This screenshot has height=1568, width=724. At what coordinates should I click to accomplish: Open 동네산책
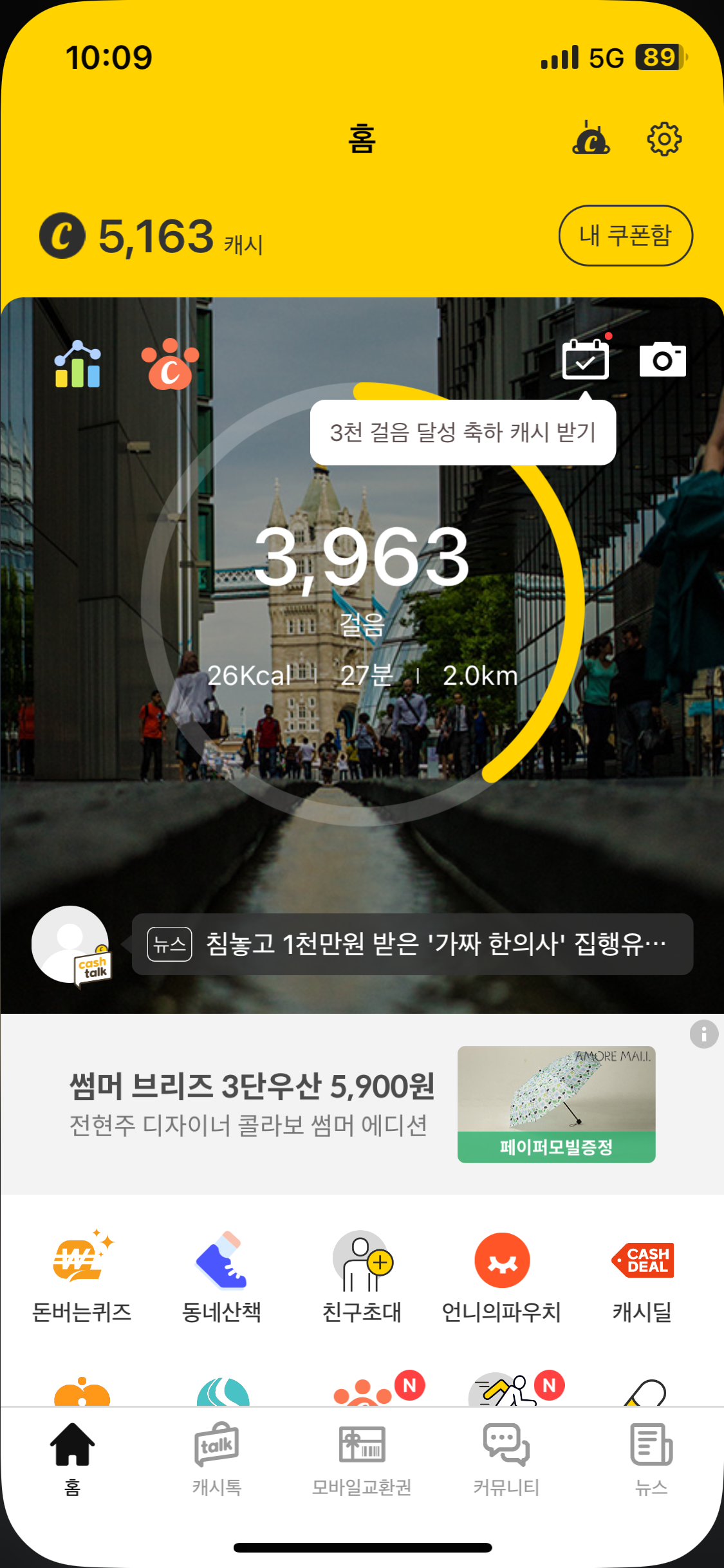221,1276
